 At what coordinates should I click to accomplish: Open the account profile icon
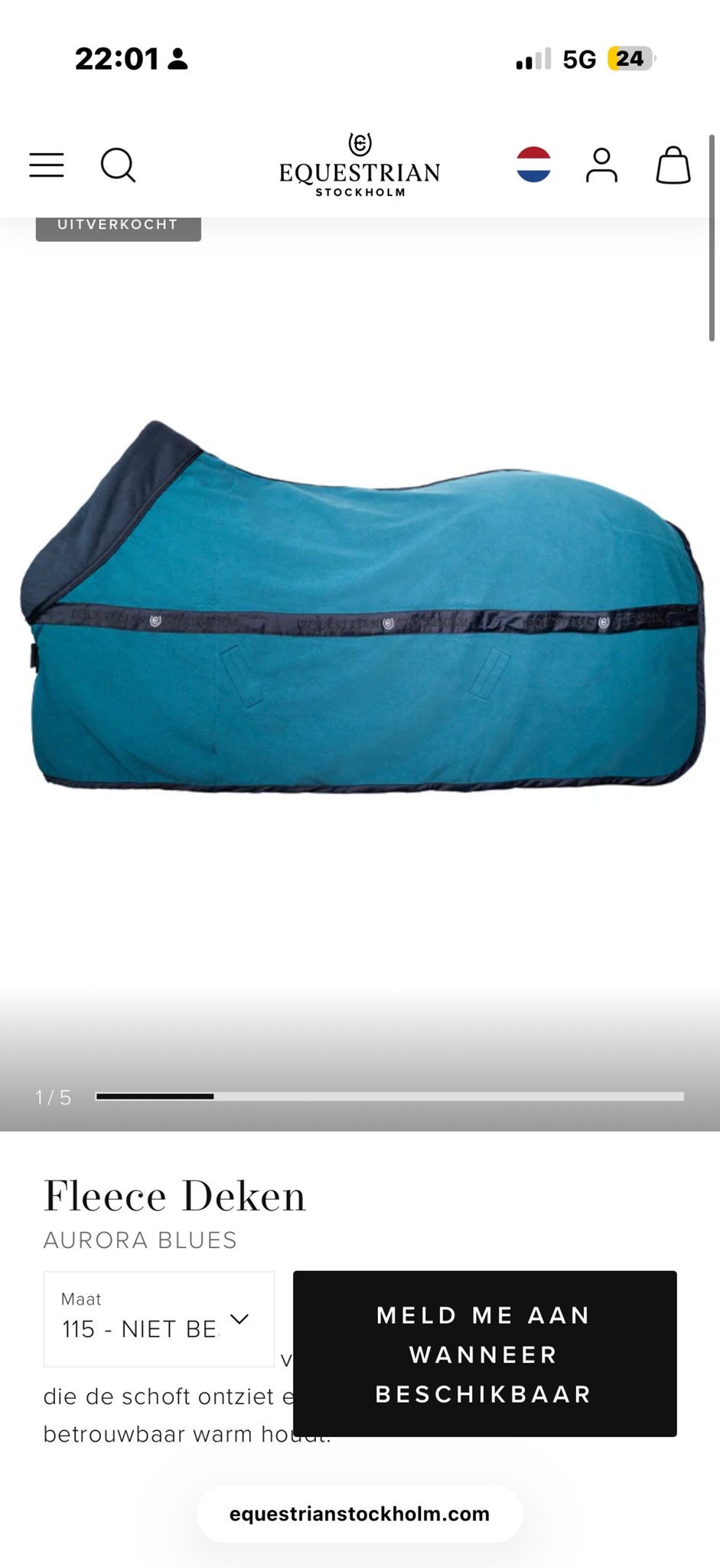(601, 165)
